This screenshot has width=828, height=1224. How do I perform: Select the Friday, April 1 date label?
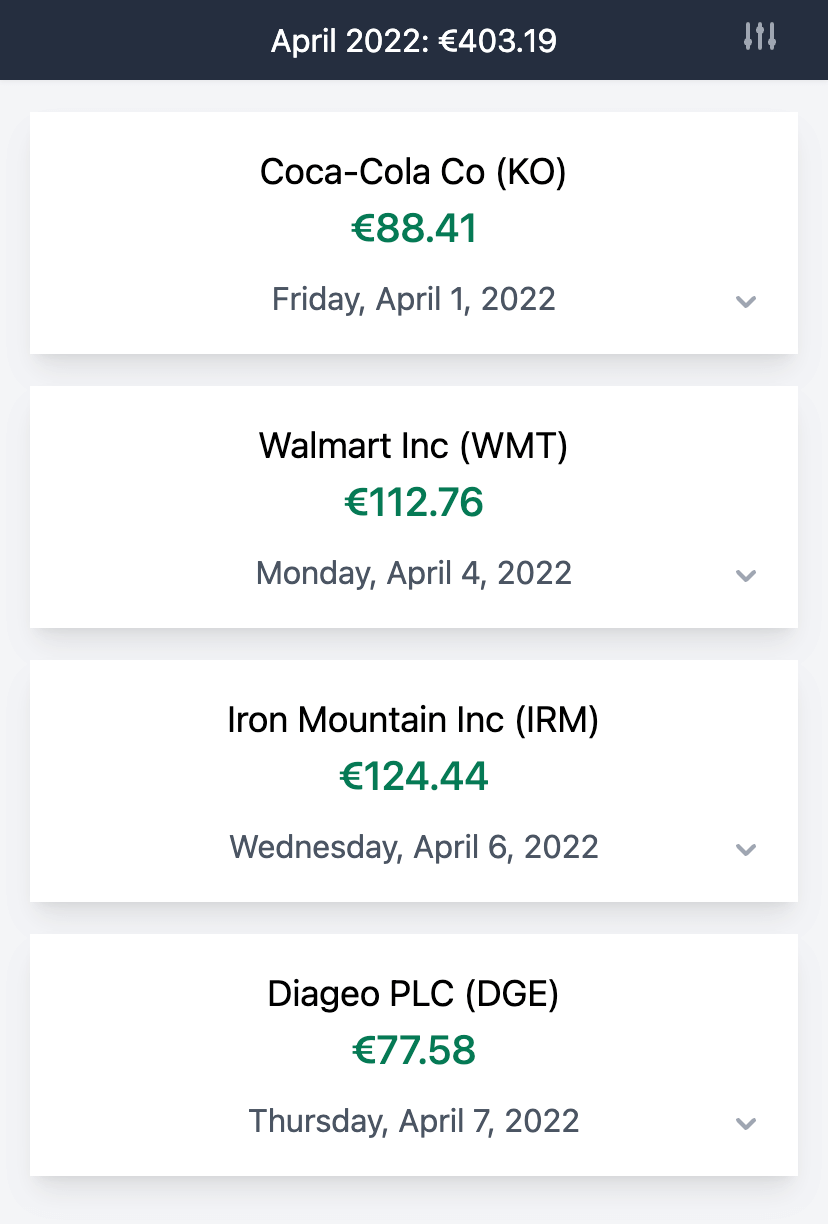[413, 298]
